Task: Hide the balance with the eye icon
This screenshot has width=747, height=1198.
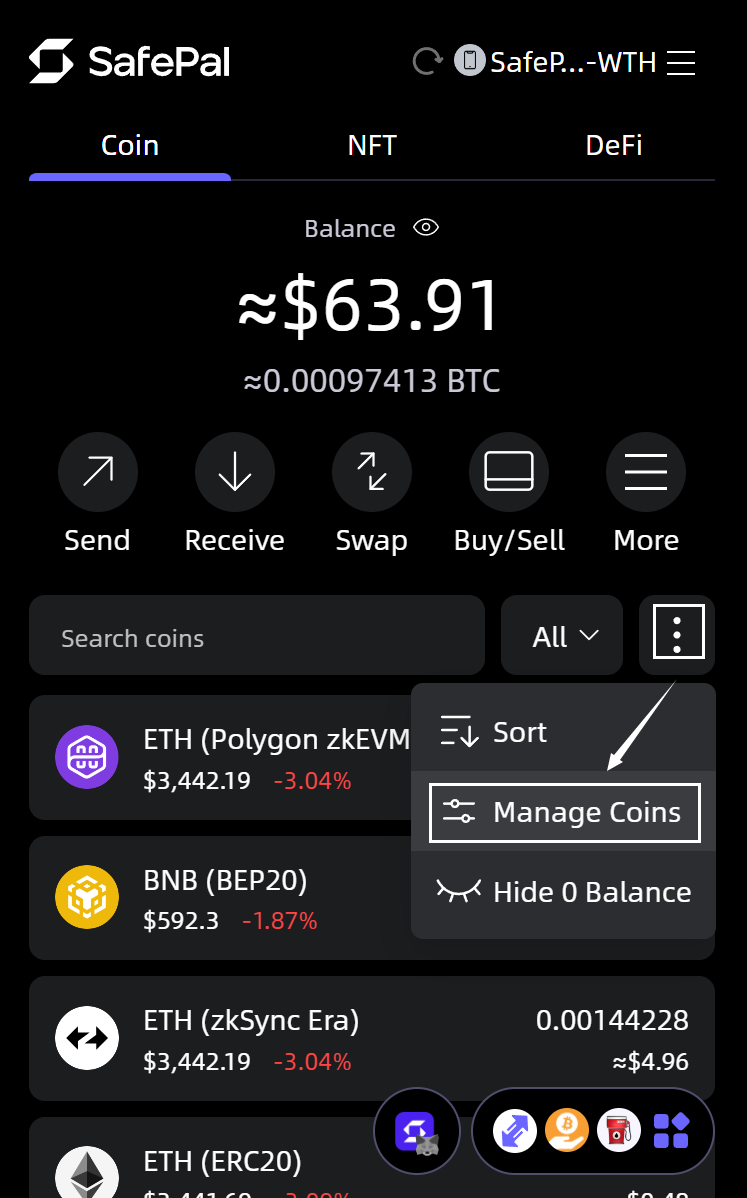Action: 426,228
